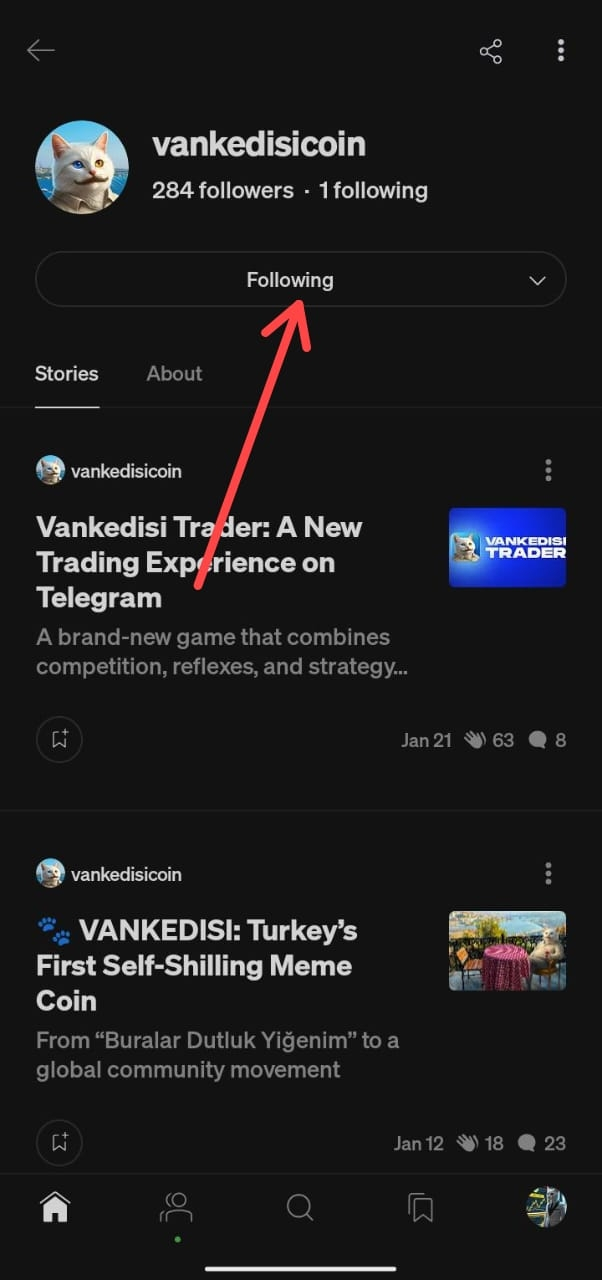Screen dimensions: 602x1280
Task: Open the Vankedisi Trader story
Action: pyautogui.click(x=199, y=562)
